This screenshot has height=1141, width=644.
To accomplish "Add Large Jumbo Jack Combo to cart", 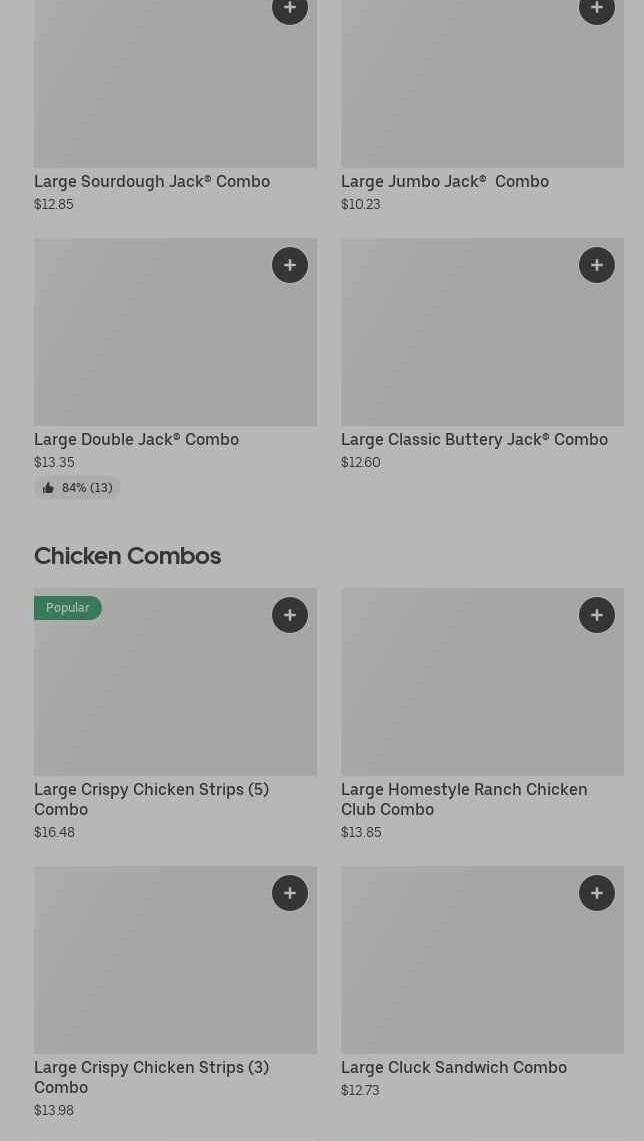I will [x=597, y=9].
